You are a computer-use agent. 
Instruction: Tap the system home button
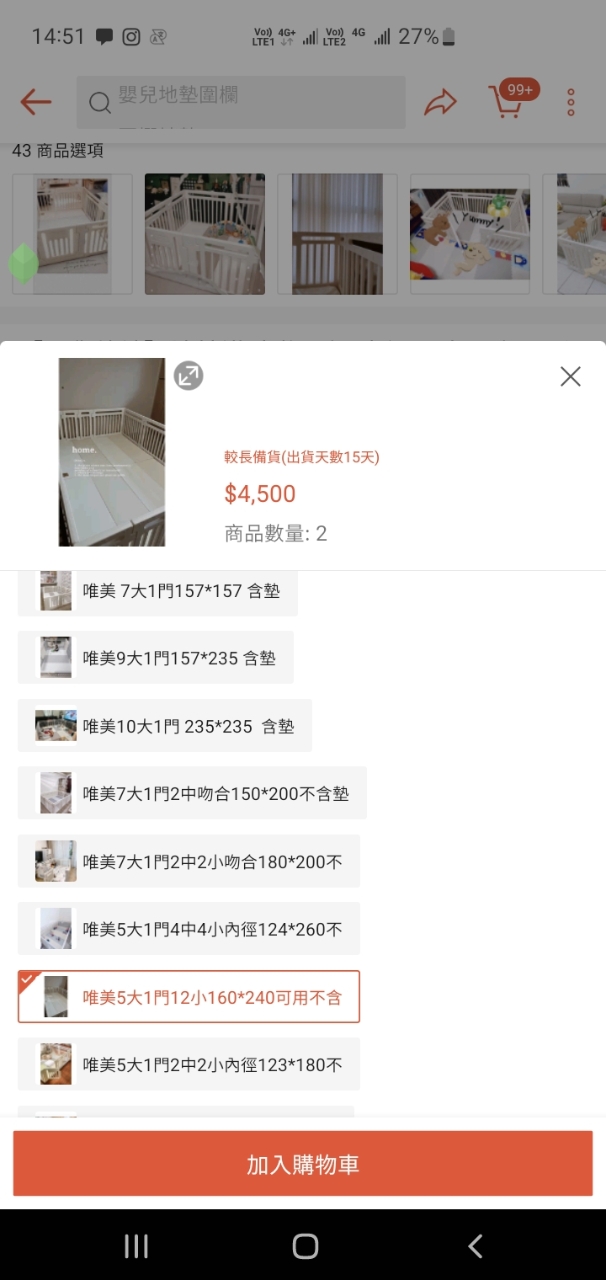305,1245
